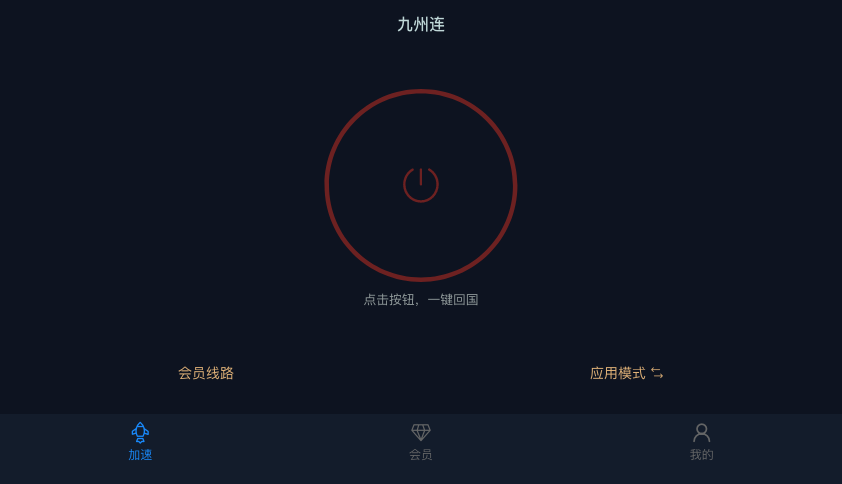842x484 pixels.
Task: Open the 会员 tab
Action: tap(421, 441)
